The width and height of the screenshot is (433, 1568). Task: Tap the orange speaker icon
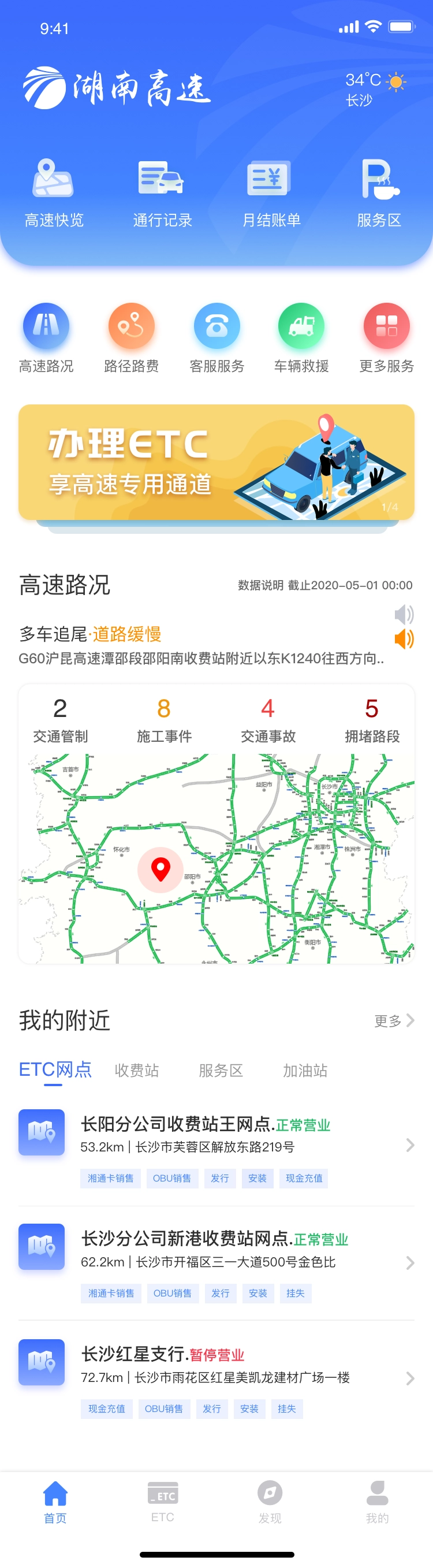coord(404,638)
